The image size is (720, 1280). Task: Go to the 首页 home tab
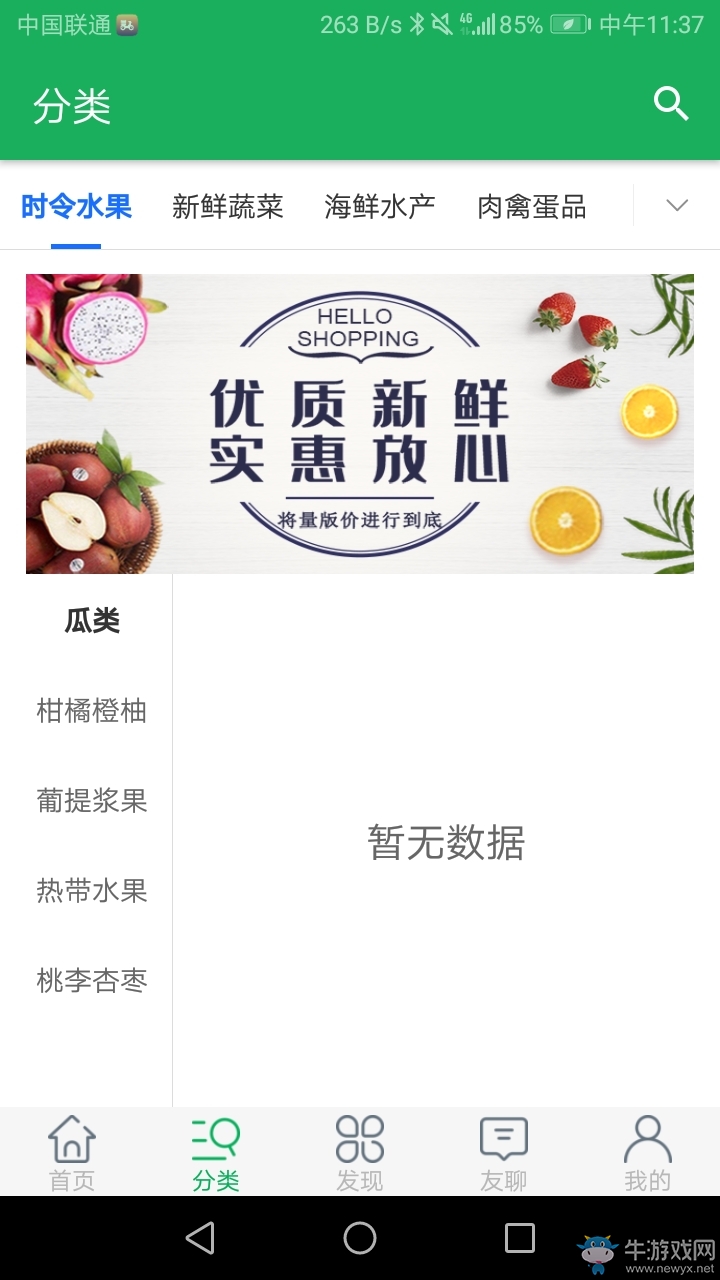(x=72, y=1153)
